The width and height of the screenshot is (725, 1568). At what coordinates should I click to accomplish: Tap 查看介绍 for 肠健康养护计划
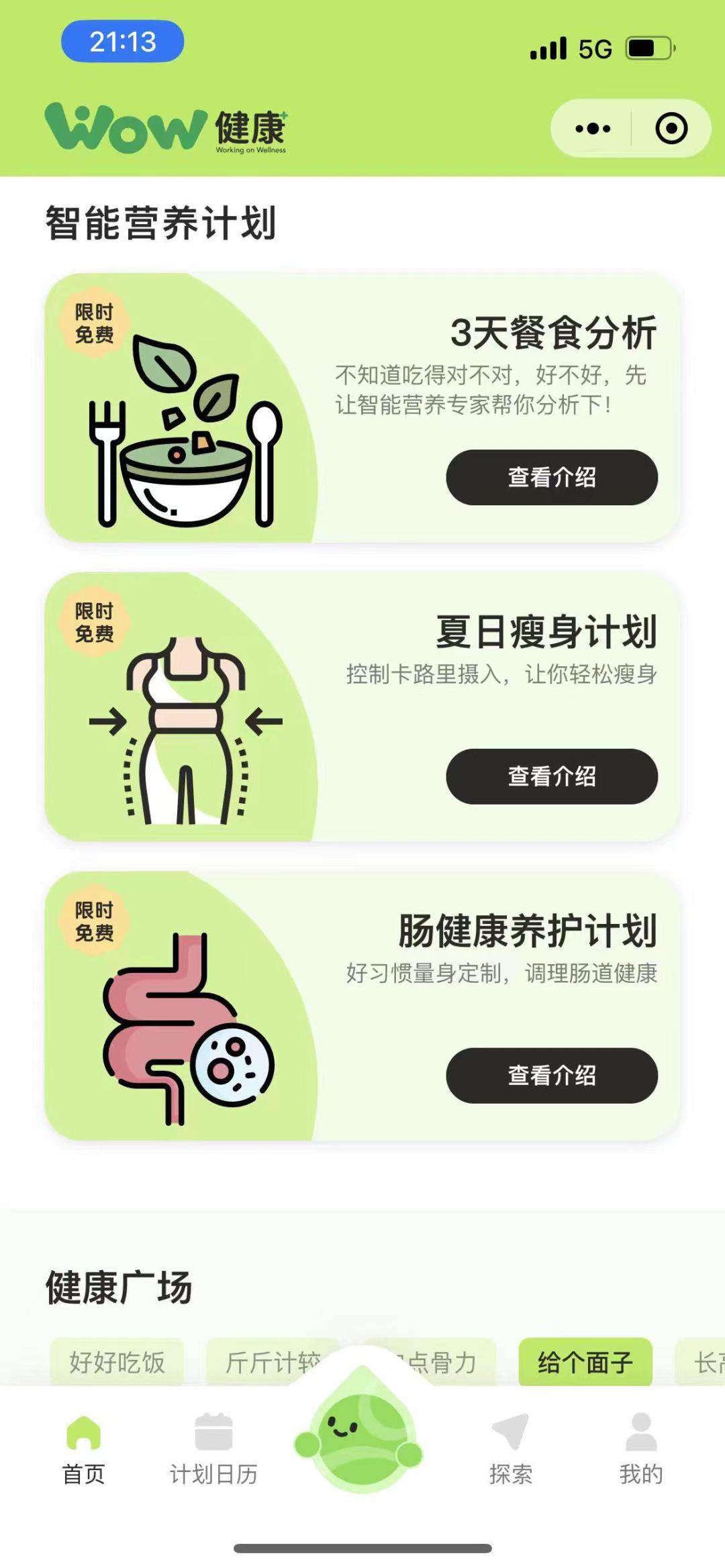click(551, 1076)
